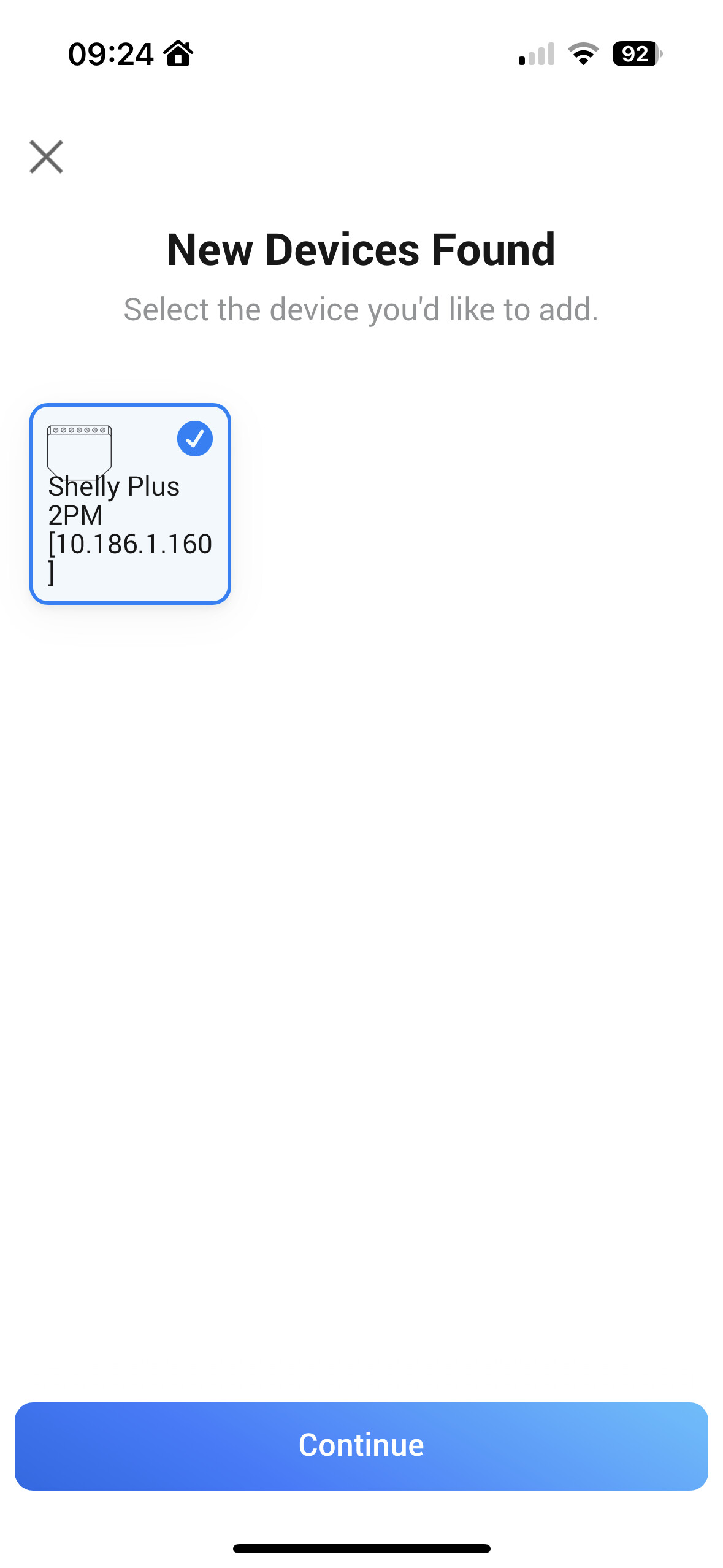Screen dimensions: 723x1568
Task: Deselect the Shelly Plus 2PM device card
Action: click(130, 504)
